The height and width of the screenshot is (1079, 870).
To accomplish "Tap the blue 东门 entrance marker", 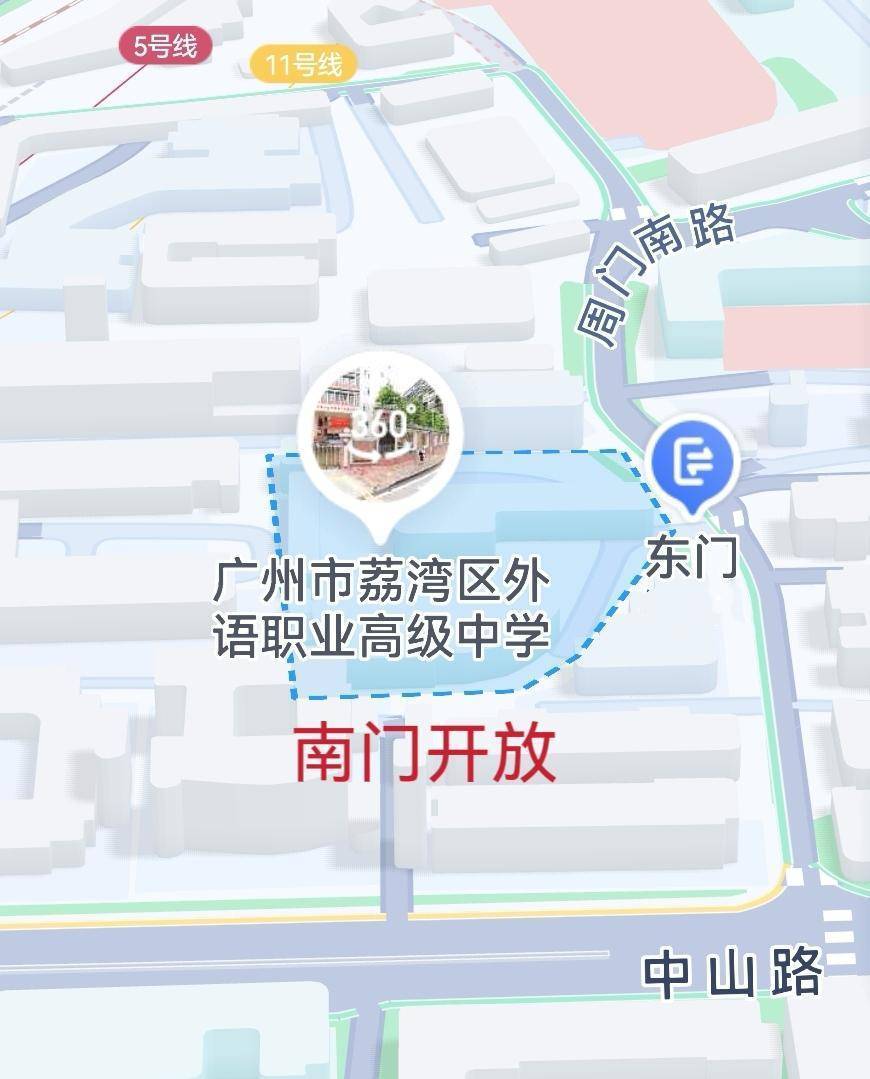I will click(x=692, y=463).
